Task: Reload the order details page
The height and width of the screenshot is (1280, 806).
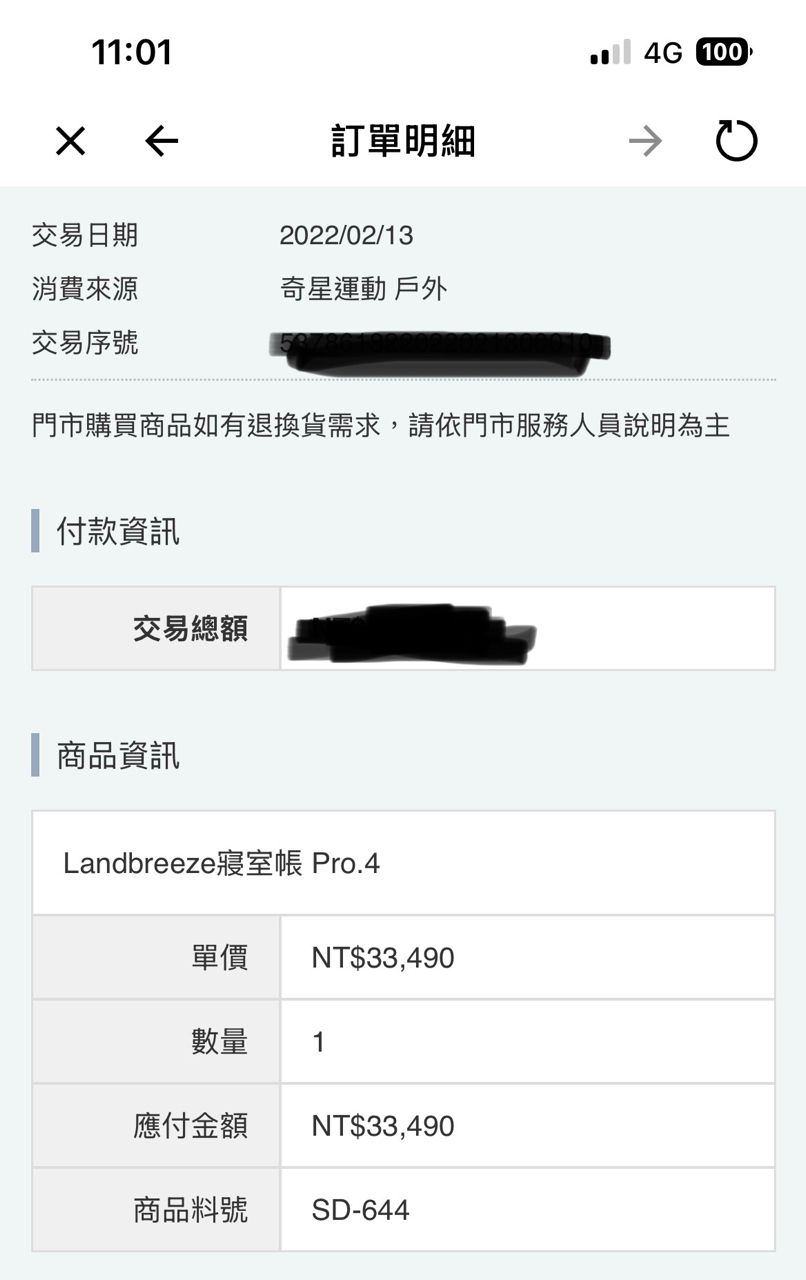Action: coord(737,142)
